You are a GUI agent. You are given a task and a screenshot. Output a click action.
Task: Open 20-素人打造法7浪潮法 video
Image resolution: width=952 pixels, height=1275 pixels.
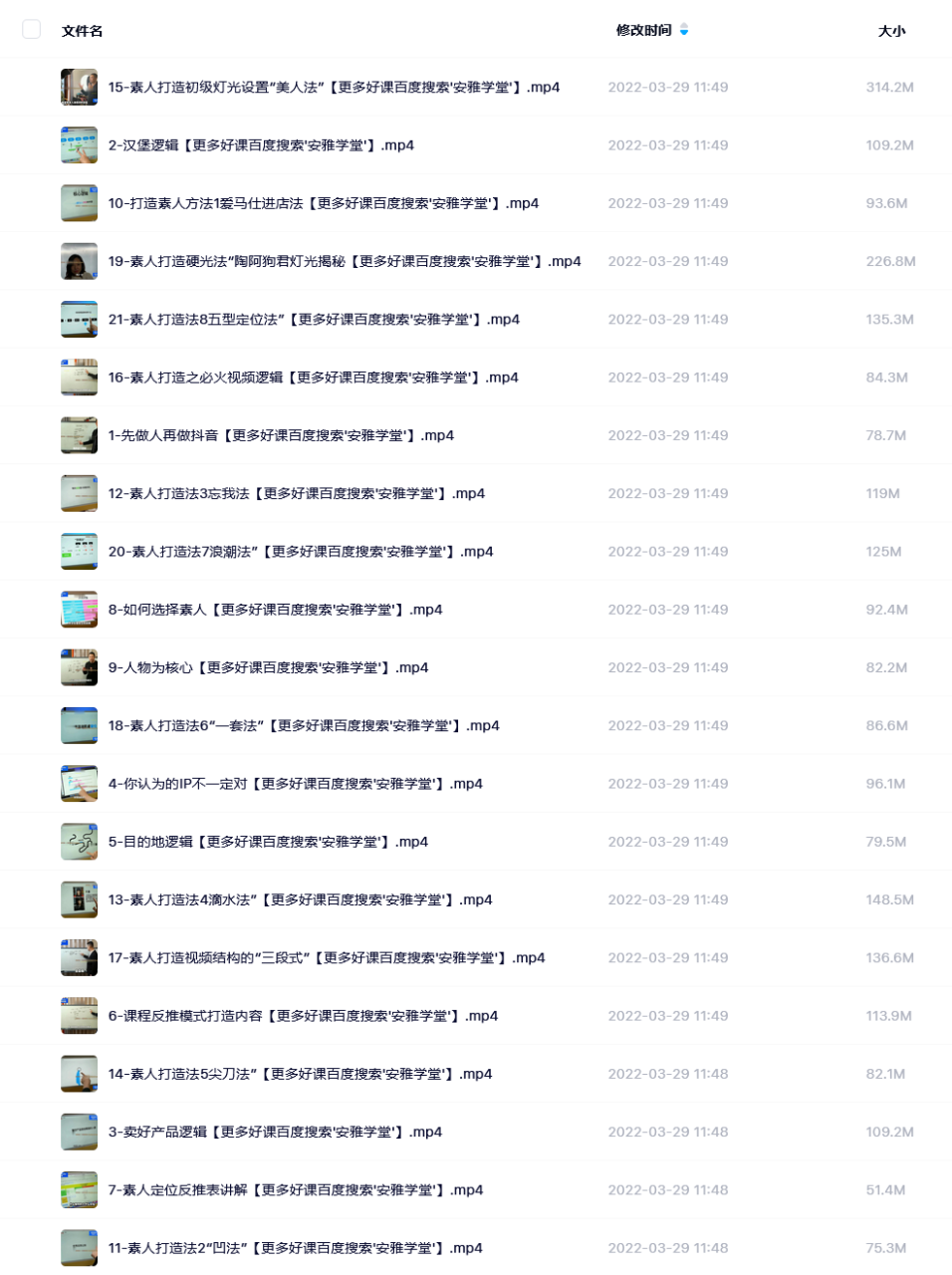click(300, 552)
